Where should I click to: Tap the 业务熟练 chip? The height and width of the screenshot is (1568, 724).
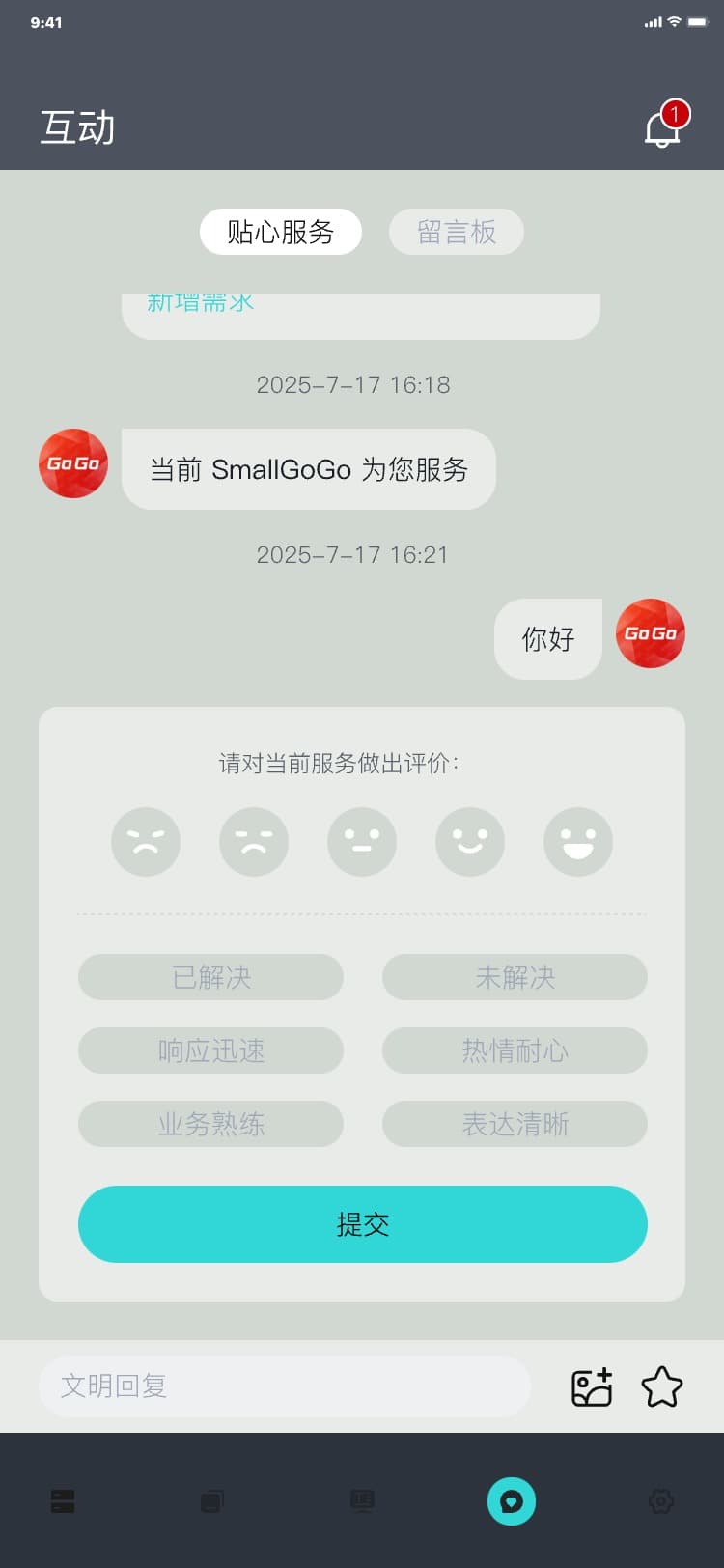click(x=210, y=1124)
